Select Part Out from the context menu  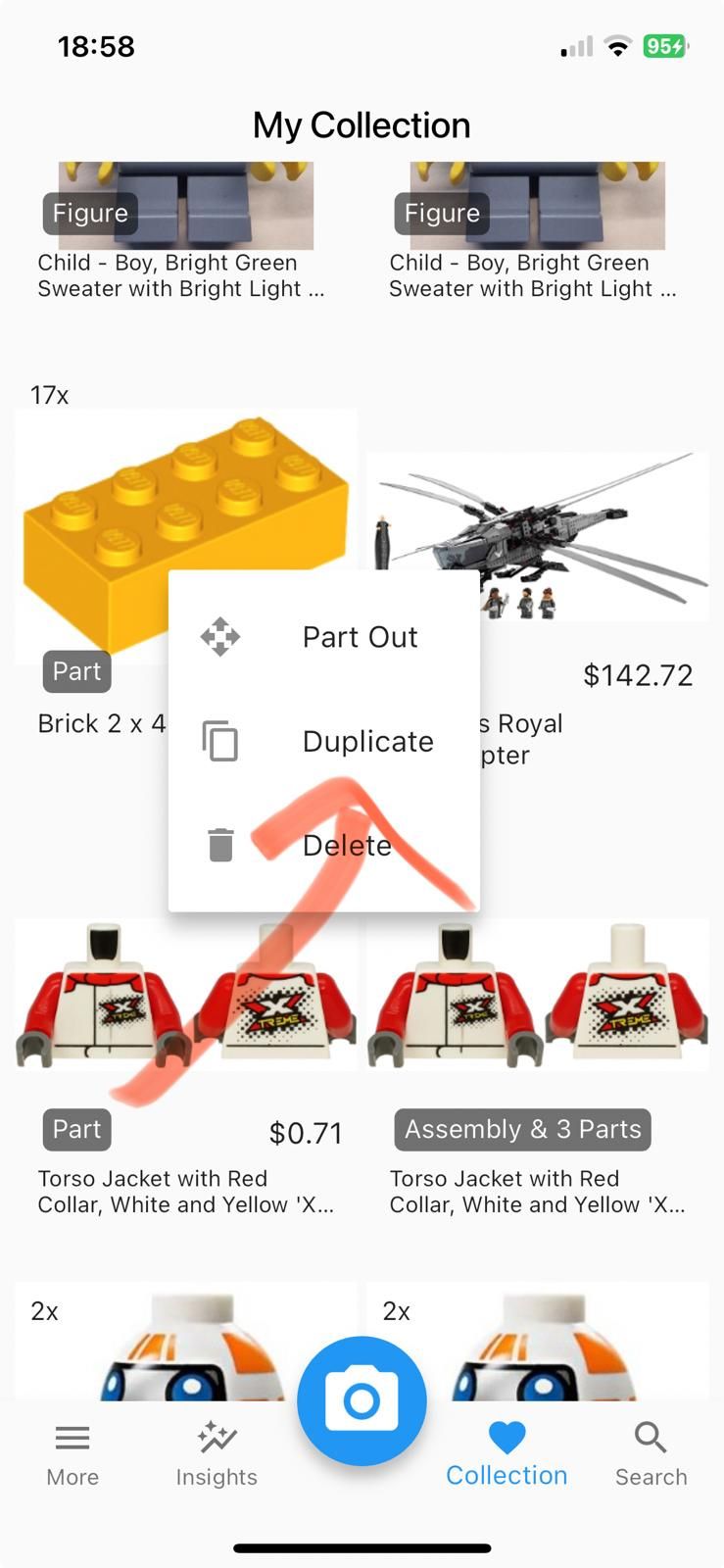(x=323, y=637)
